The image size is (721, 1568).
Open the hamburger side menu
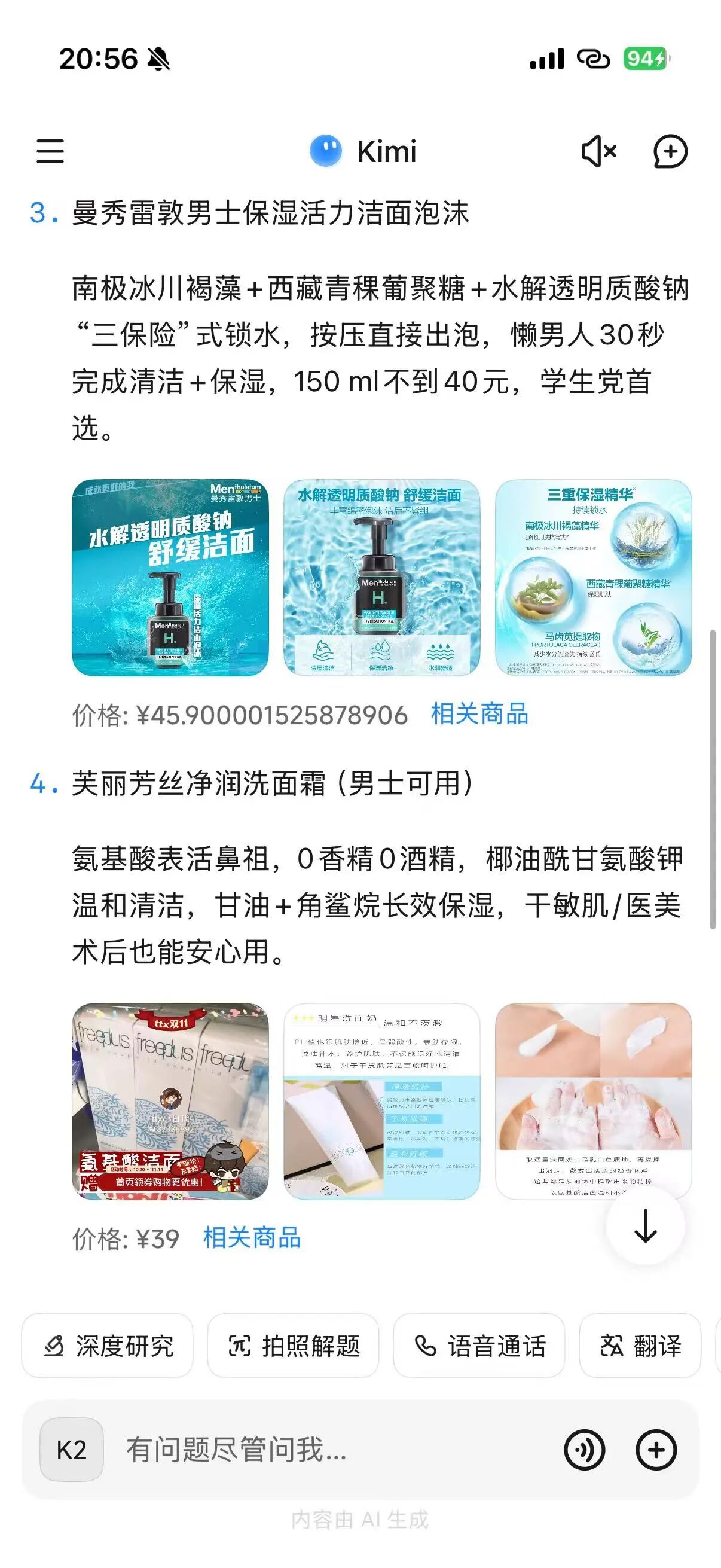tap(50, 151)
